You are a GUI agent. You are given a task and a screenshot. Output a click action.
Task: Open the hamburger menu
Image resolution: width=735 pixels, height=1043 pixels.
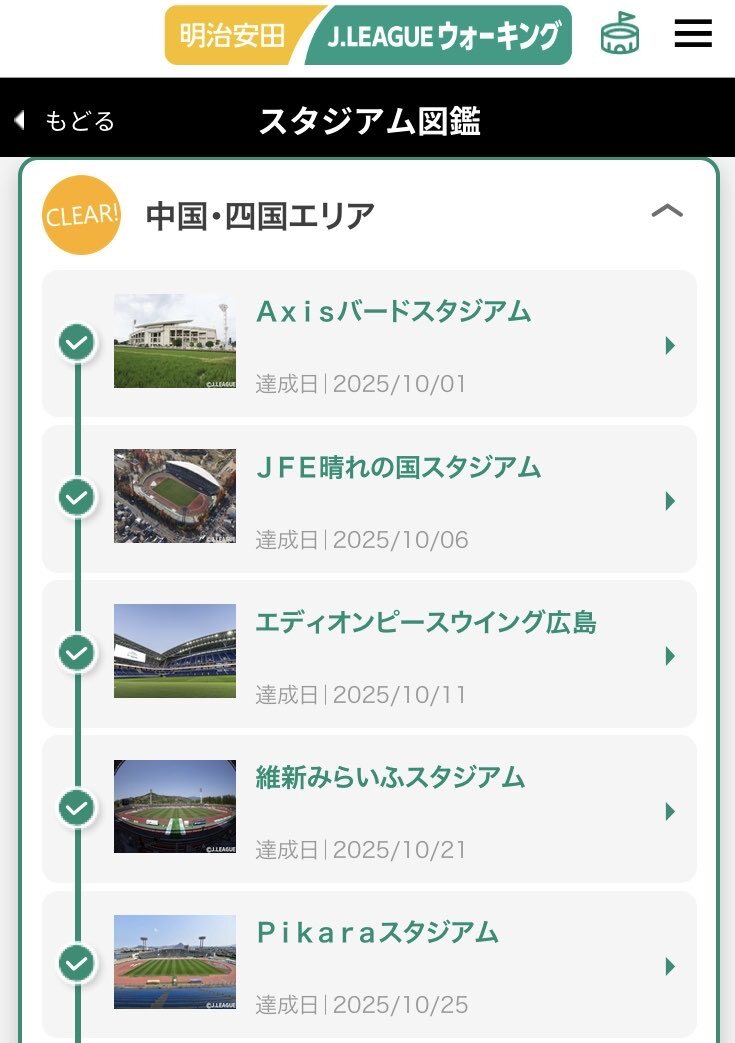click(693, 35)
